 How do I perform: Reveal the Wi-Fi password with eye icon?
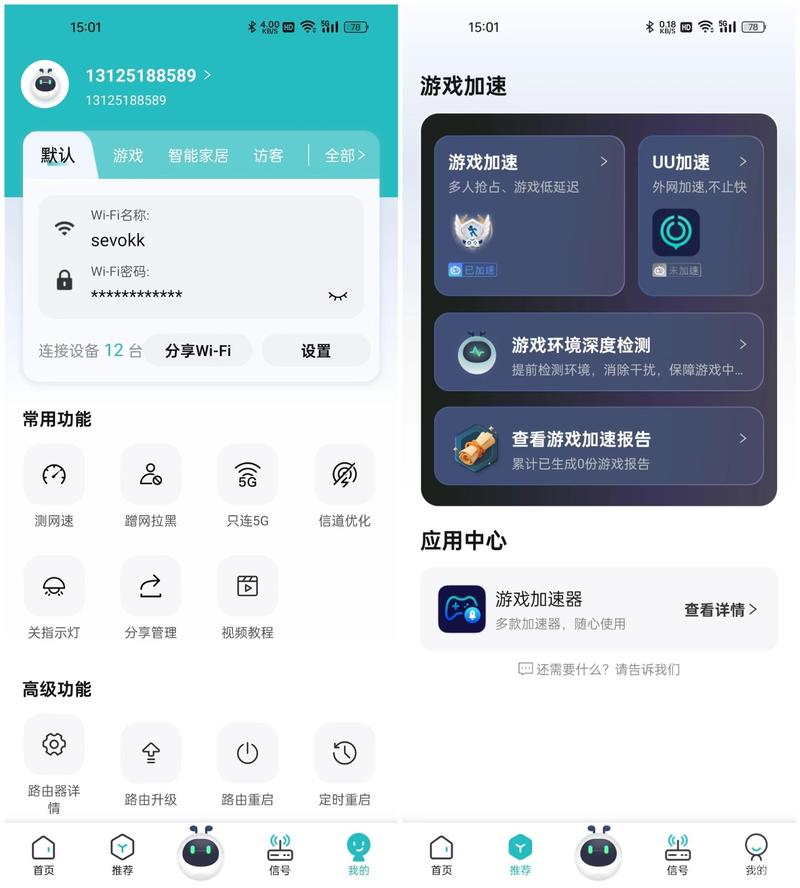point(338,296)
